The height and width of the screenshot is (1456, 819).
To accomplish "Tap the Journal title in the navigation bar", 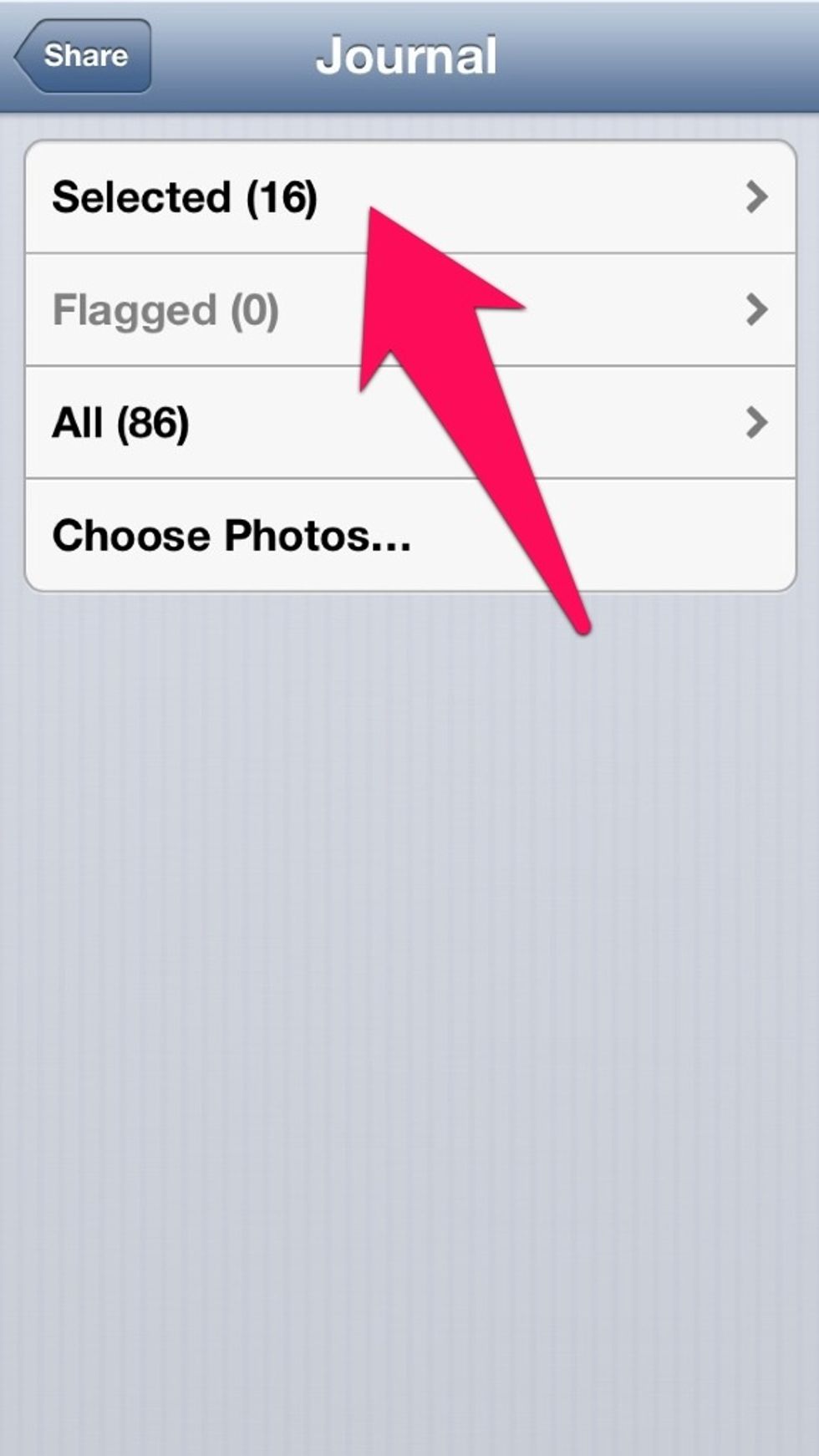I will coord(409,55).
